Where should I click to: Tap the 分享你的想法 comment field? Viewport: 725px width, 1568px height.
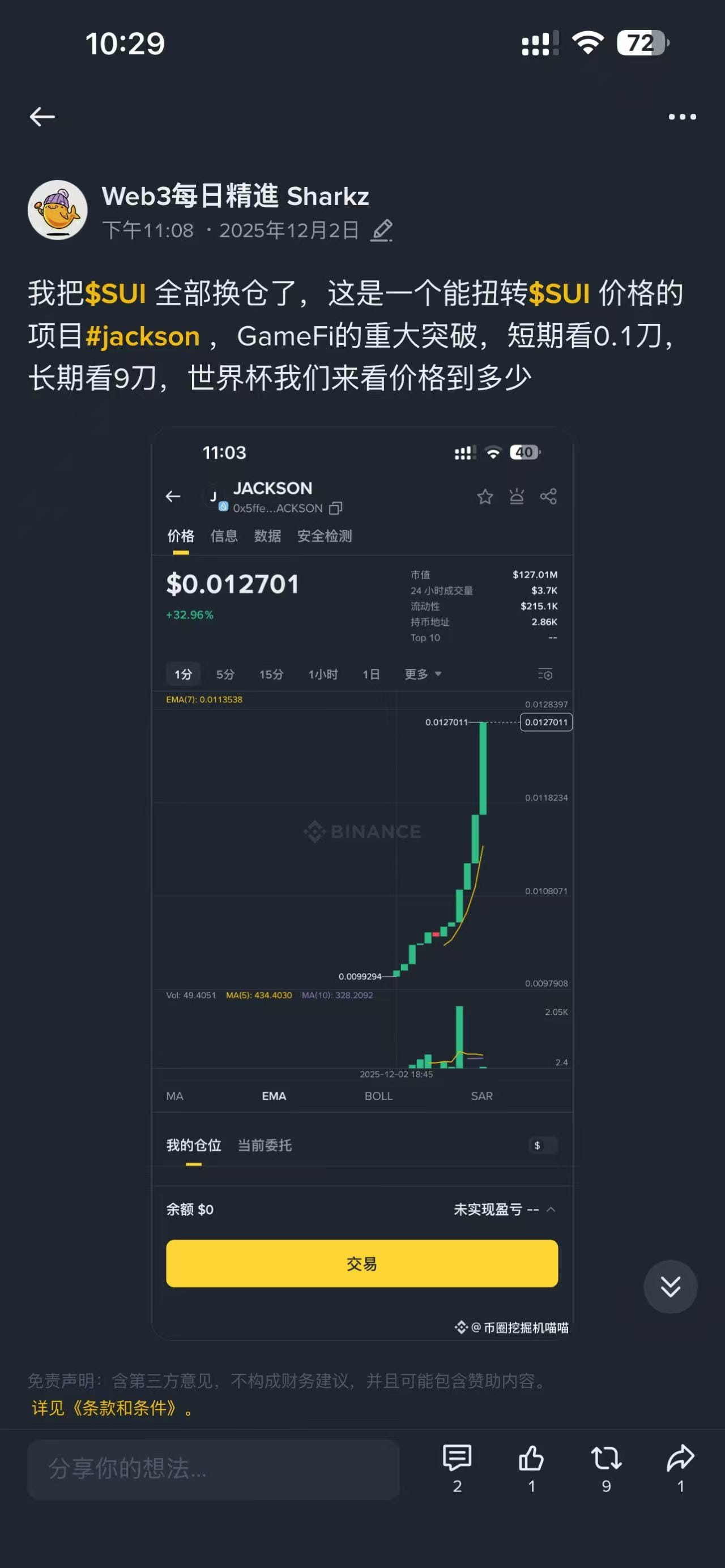coord(213,1469)
